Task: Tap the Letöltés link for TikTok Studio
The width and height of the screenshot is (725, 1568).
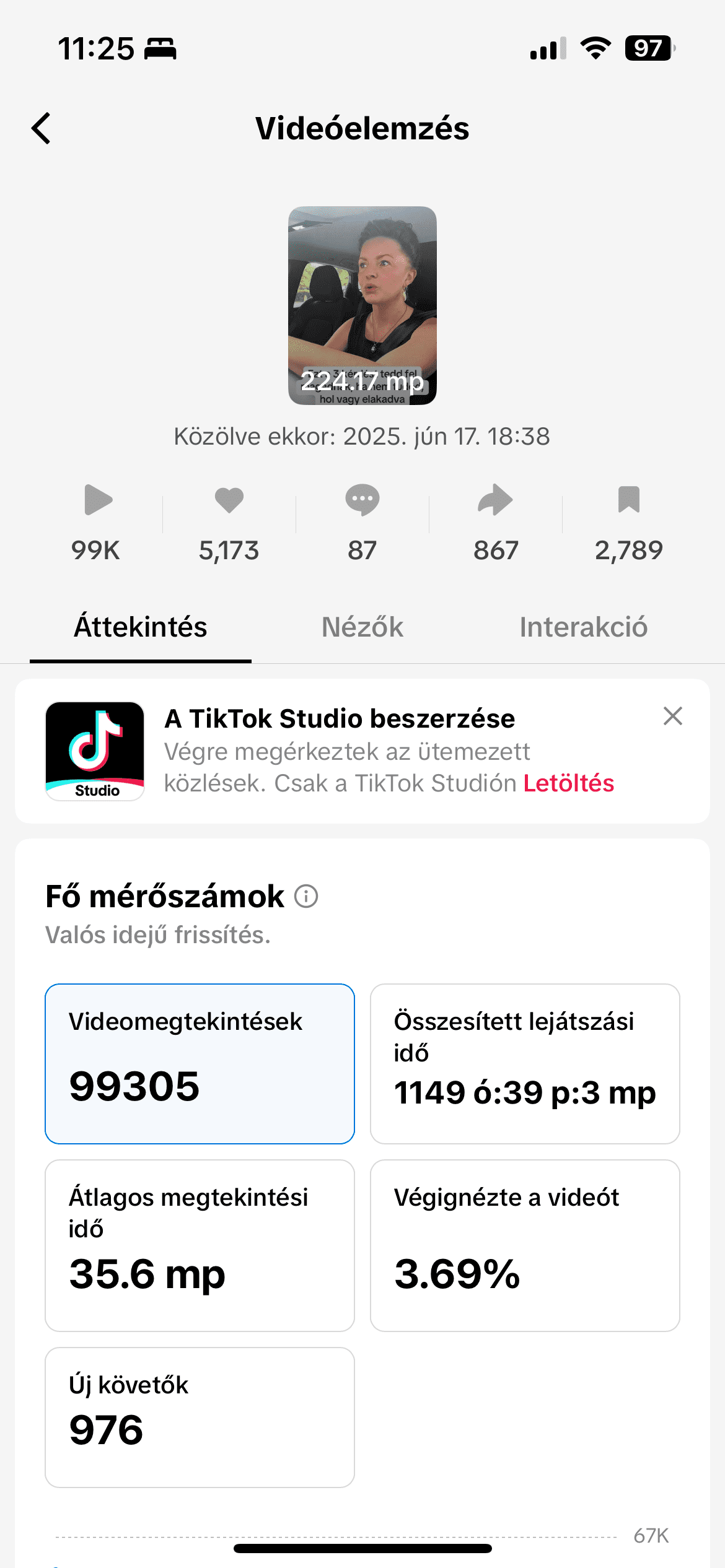Action: coord(568,783)
